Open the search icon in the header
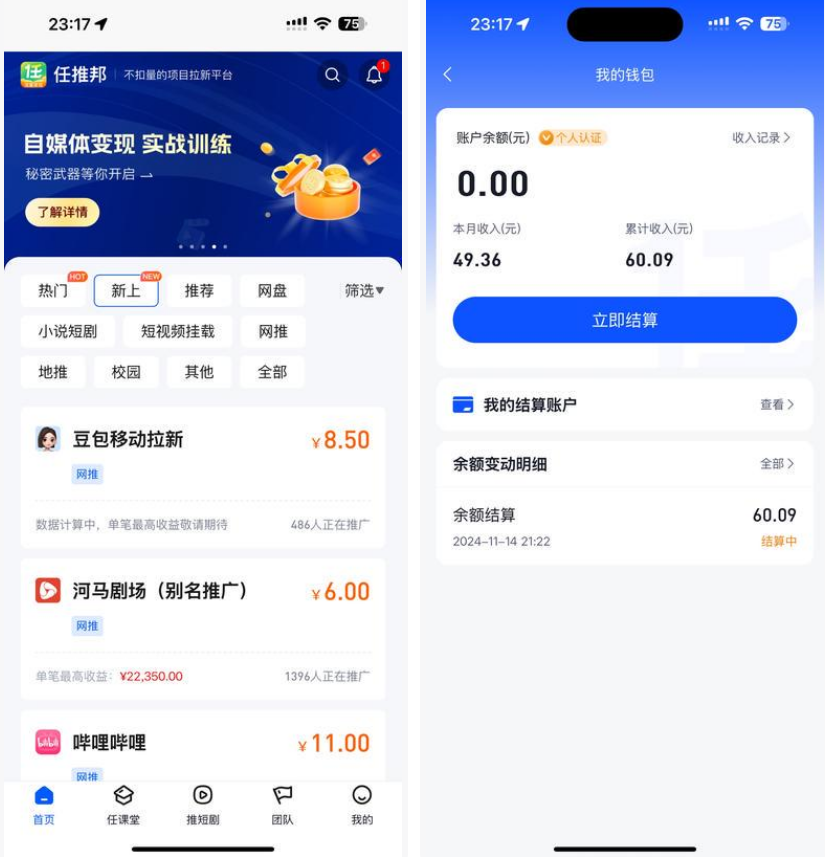Viewport: 825px width, 857px height. 333,75
